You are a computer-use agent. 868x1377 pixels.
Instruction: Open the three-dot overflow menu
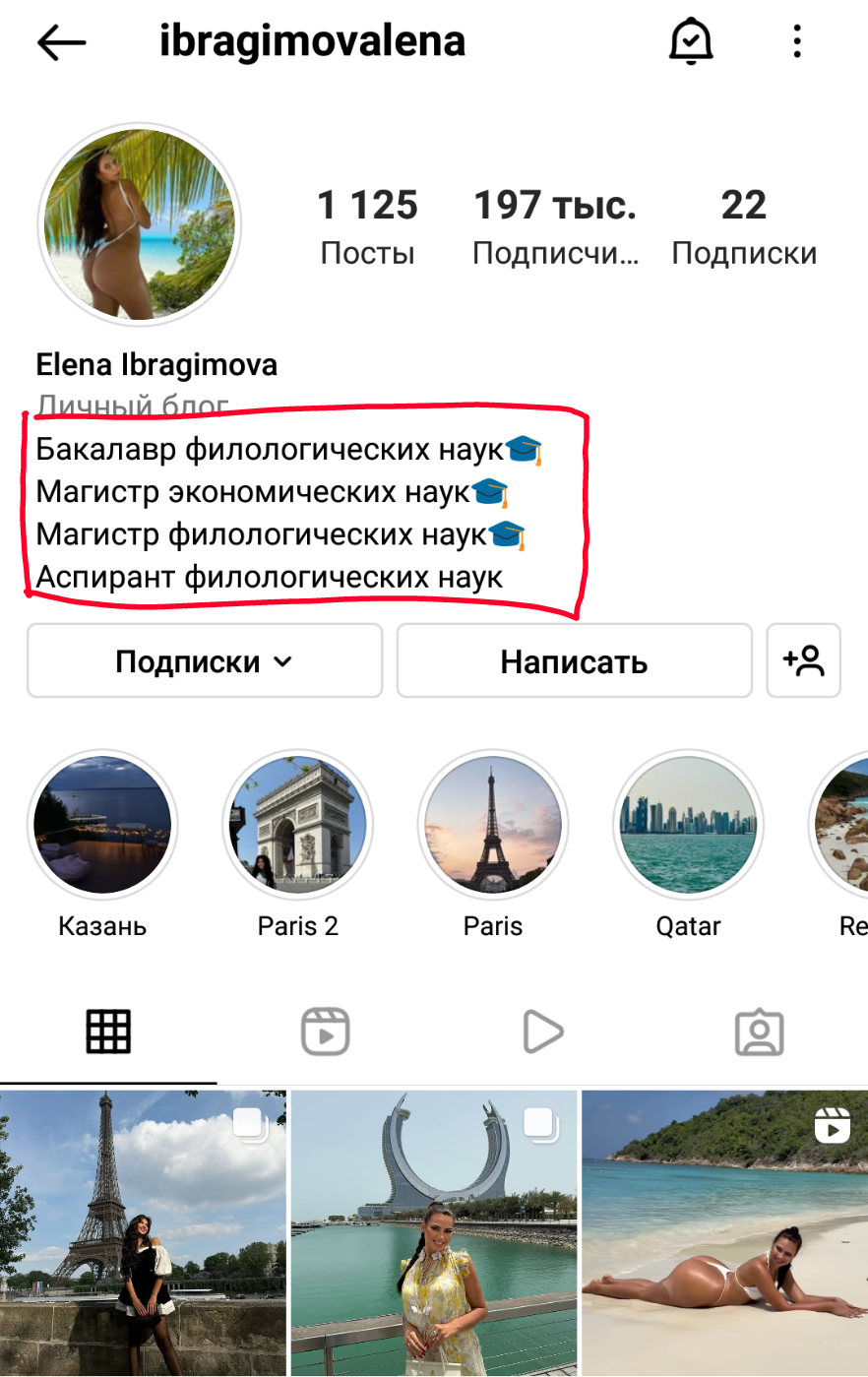click(797, 41)
